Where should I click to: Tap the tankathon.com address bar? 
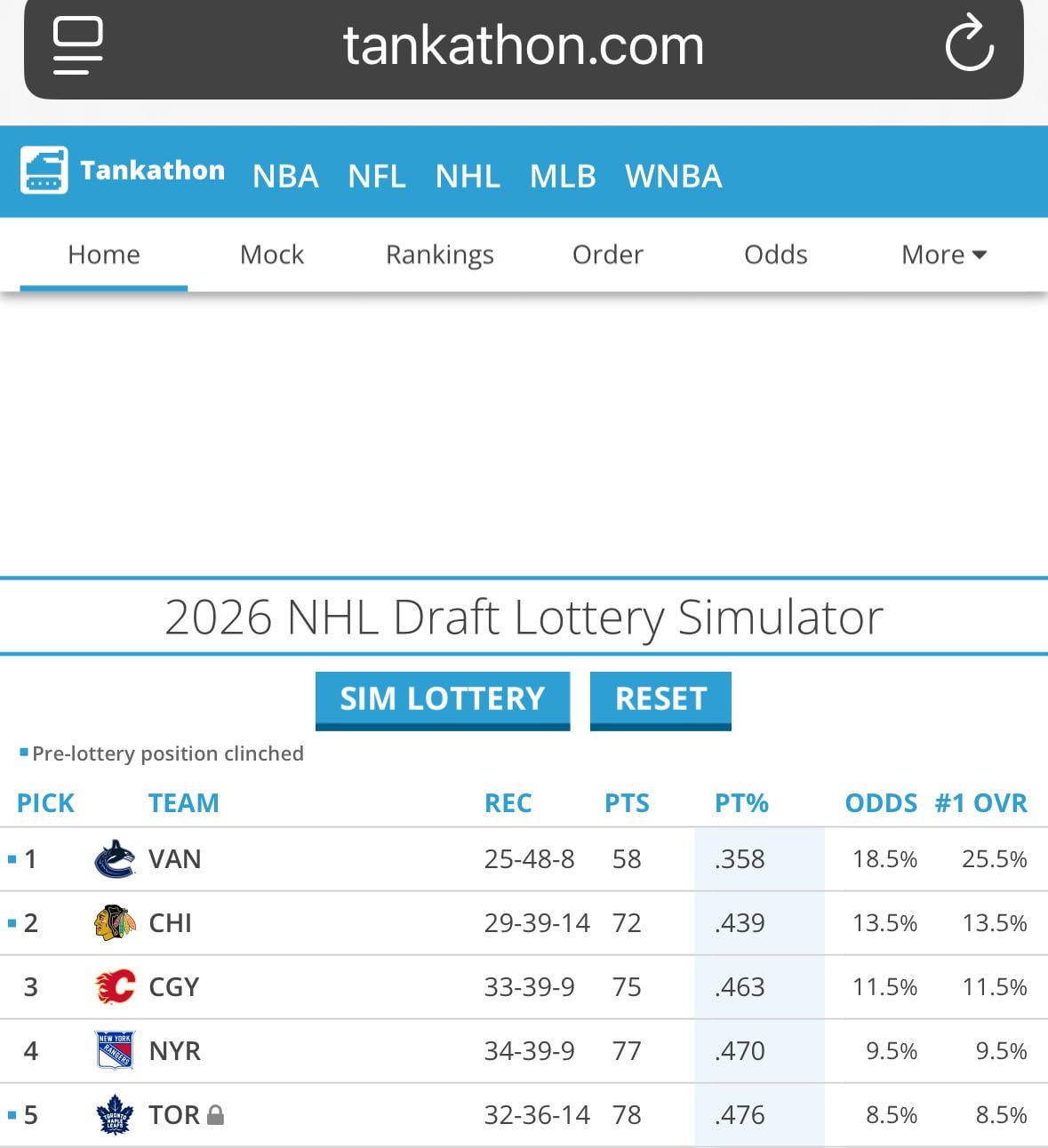click(x=523, y=46)
